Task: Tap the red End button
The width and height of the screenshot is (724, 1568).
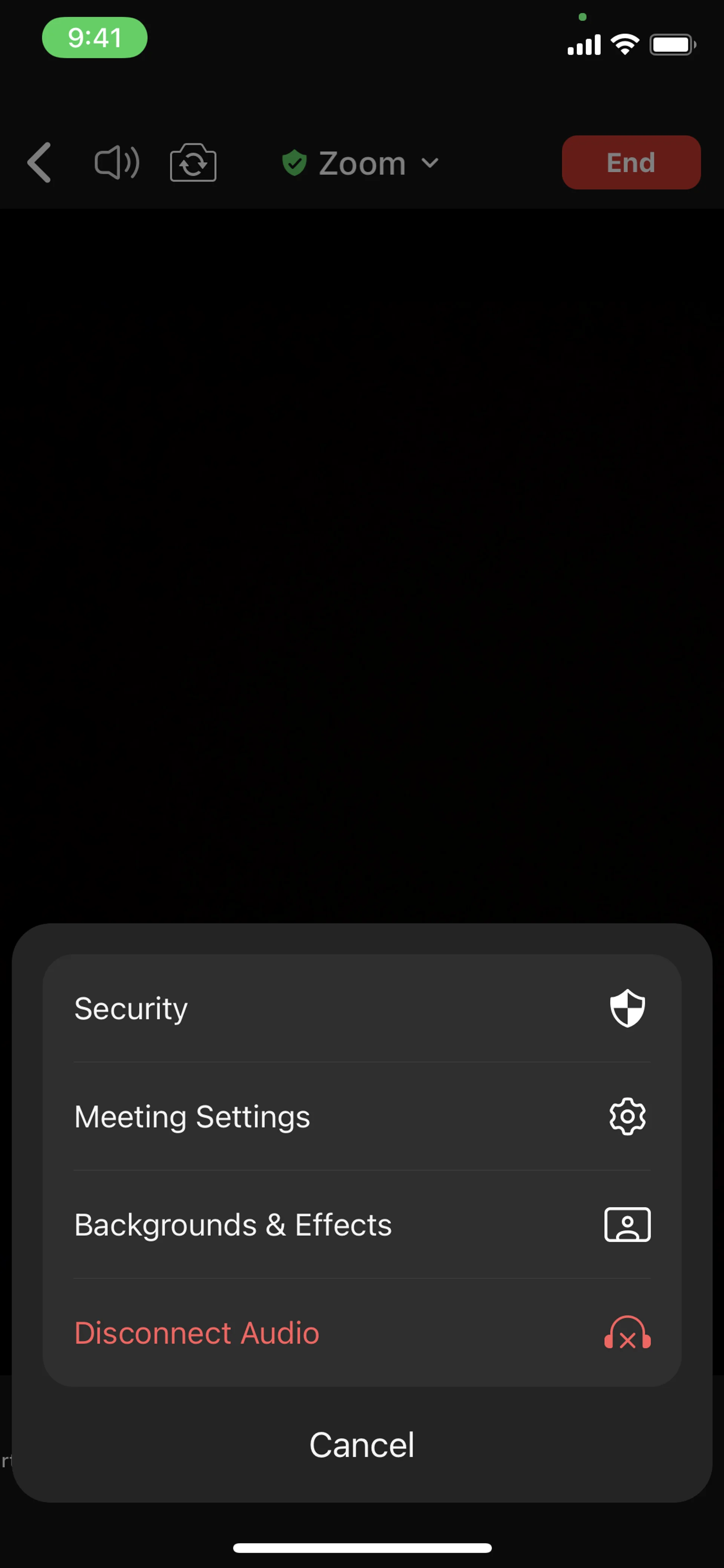Action: tap(630, 163)
